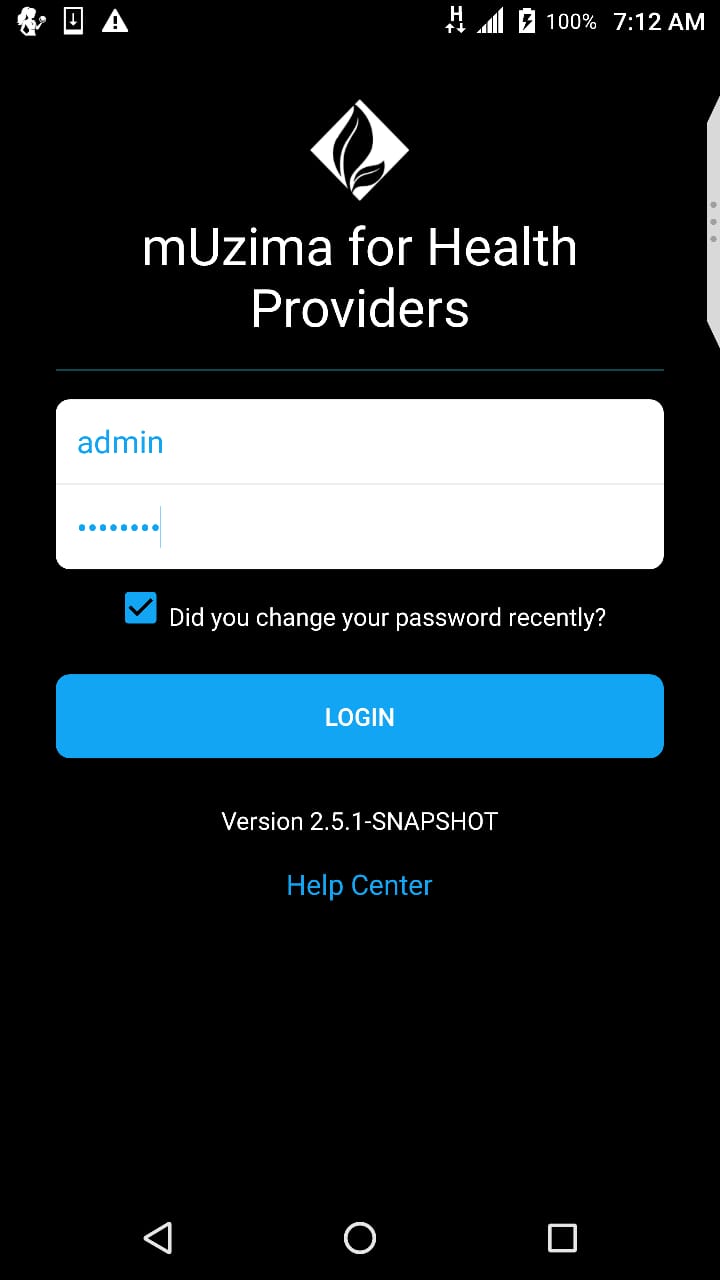Uncheck the password change checkbox
This screenshot has height=1280, width=720.
coord(141,608)
